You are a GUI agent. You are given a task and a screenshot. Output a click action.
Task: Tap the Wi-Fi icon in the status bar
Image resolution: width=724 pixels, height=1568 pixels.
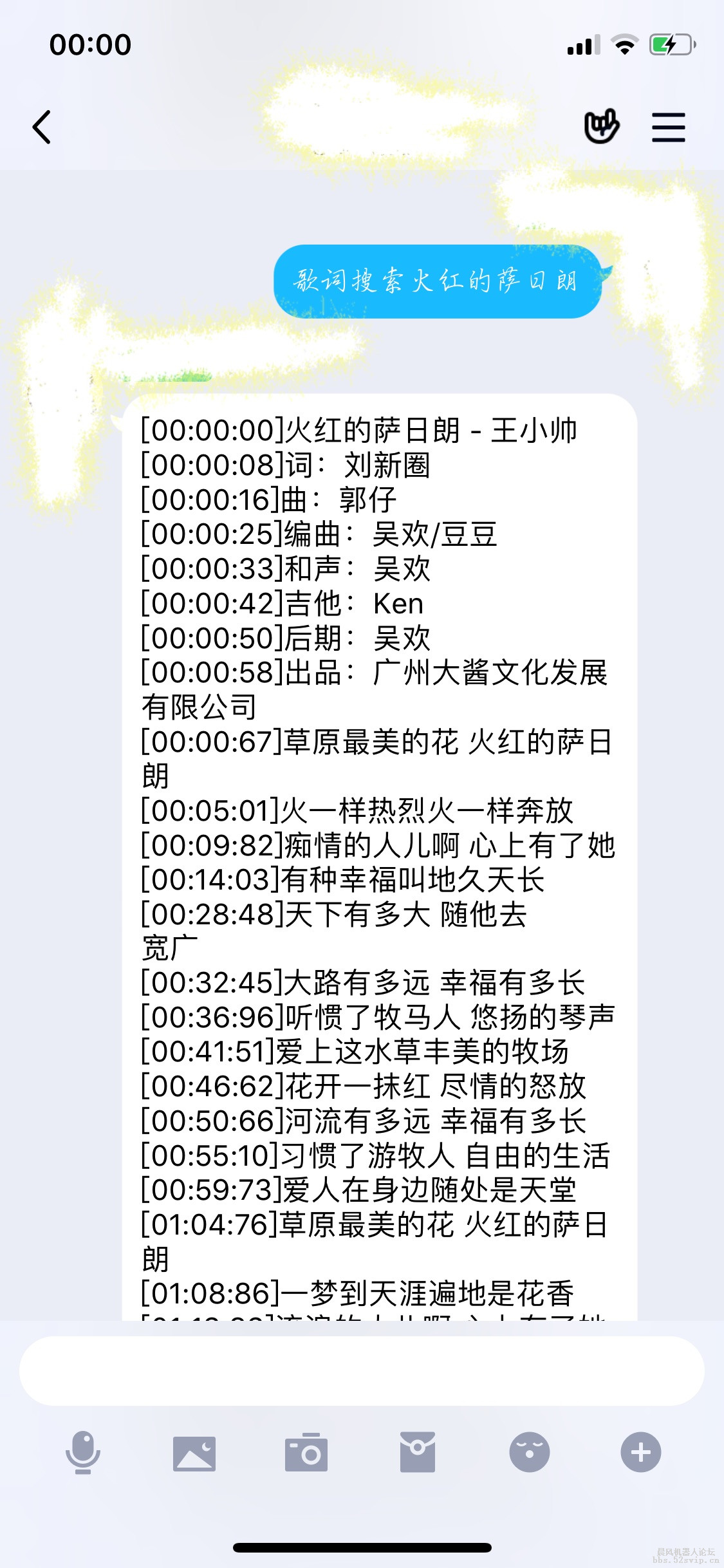(x=622, y=44)
